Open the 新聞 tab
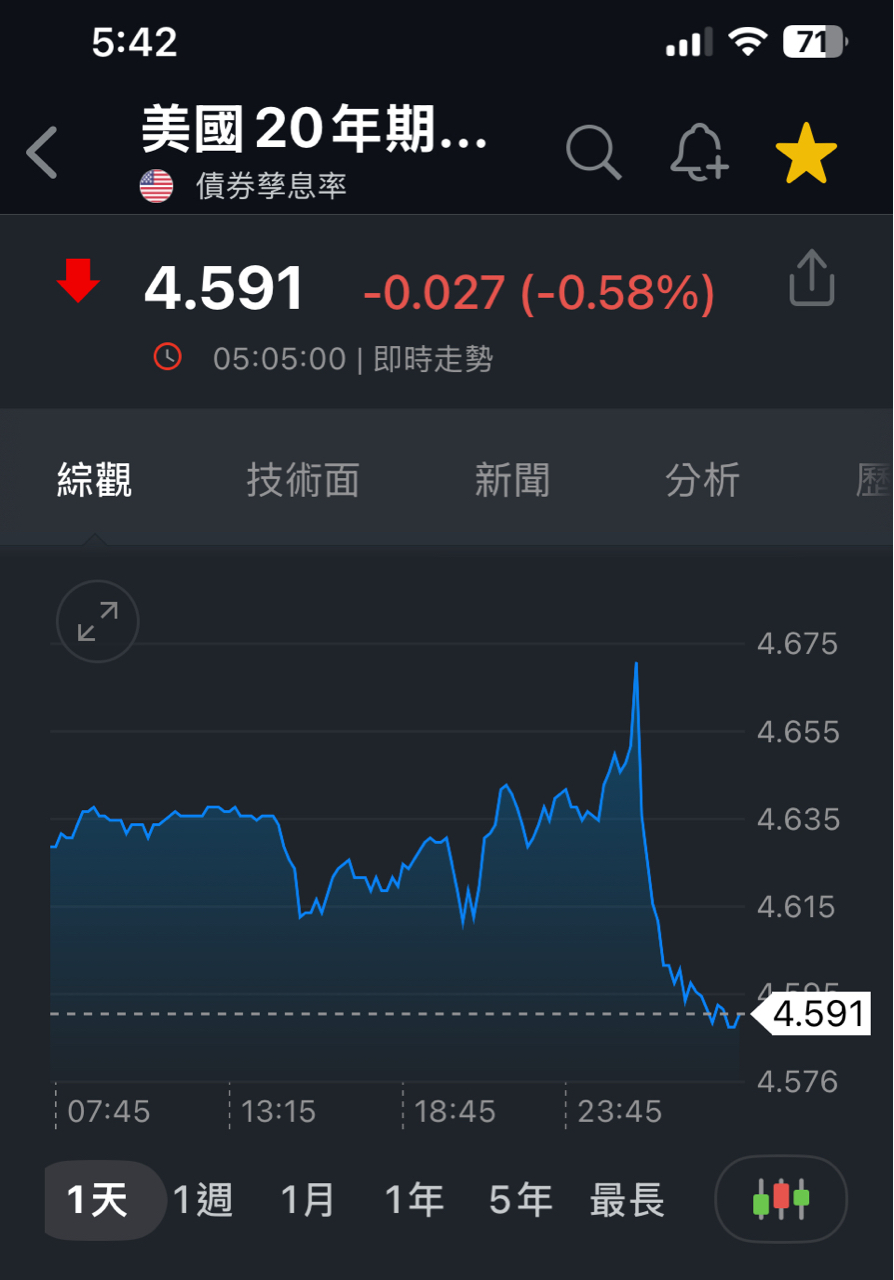The image size is (894, 1280). click(x=512, y=481)
